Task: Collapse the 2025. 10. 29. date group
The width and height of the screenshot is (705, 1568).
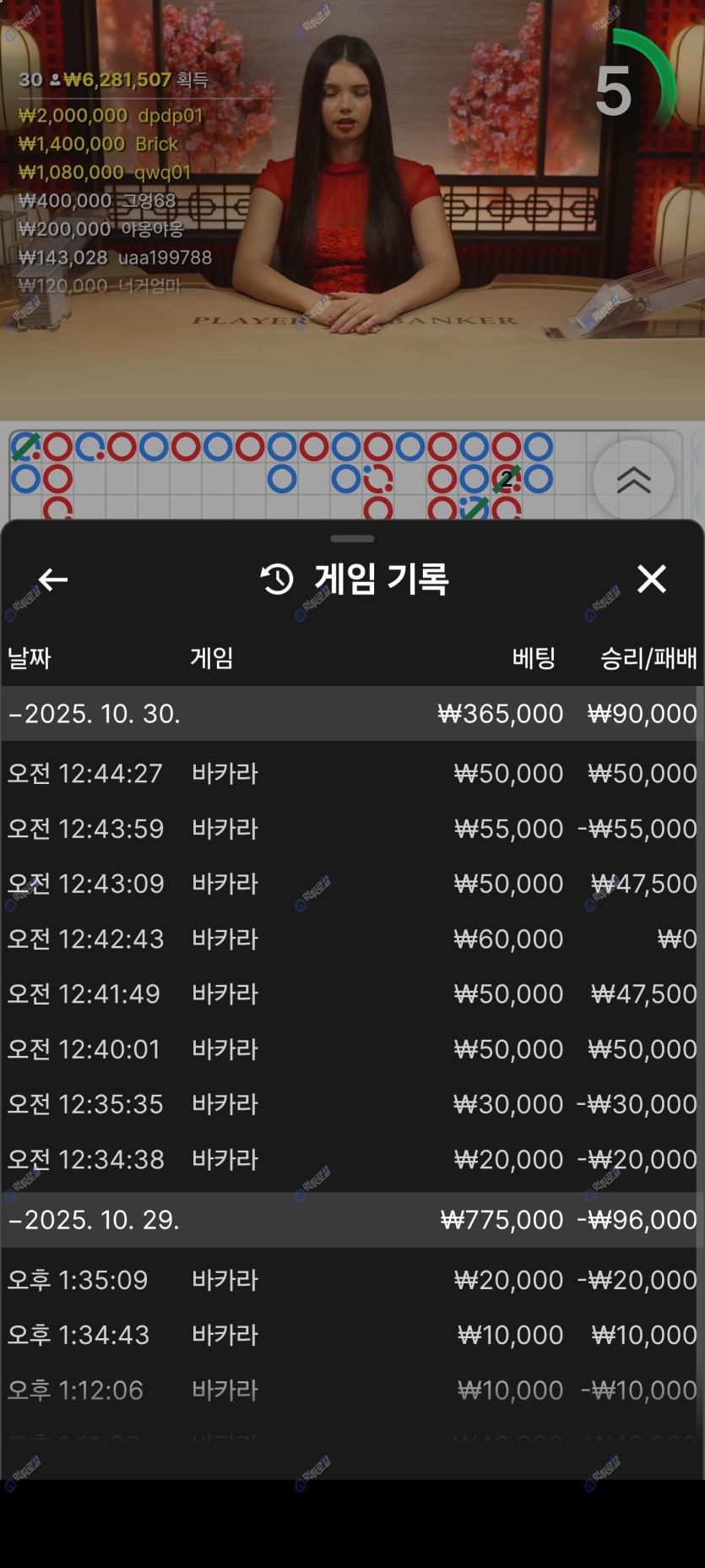Action: pyautogui.click(x=95, y=1220)
